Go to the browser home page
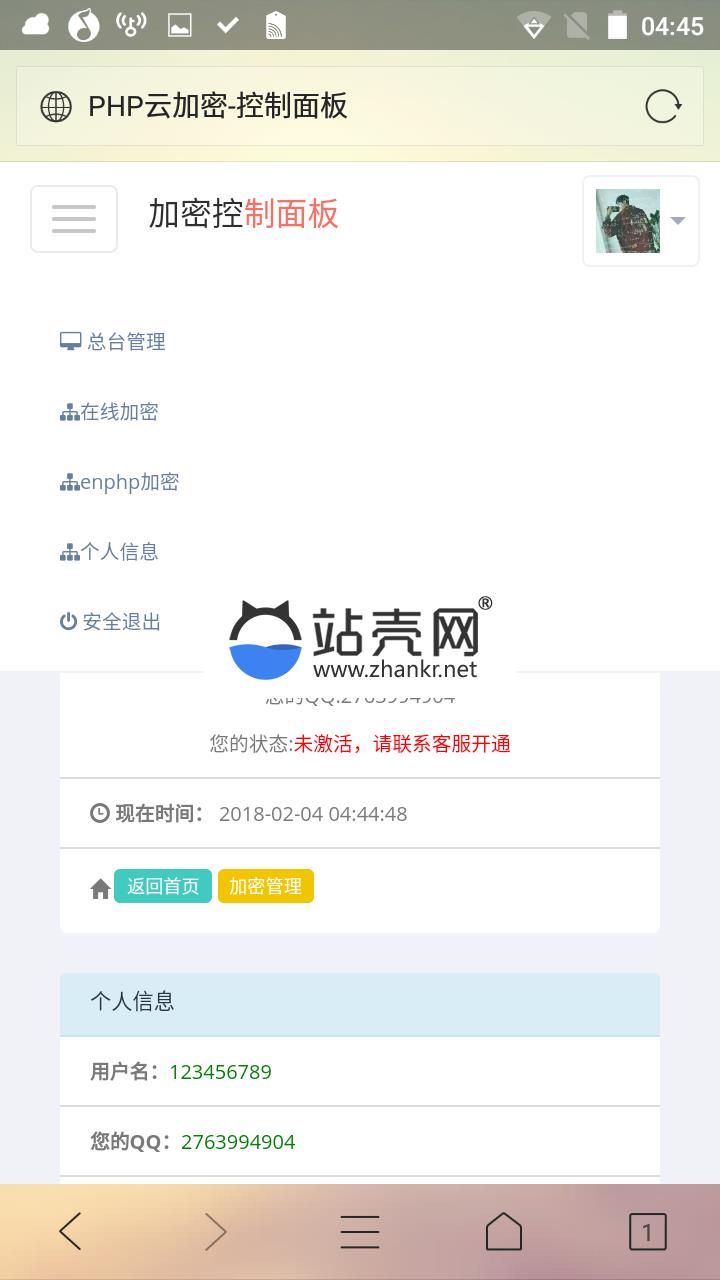 [504, 1232]
